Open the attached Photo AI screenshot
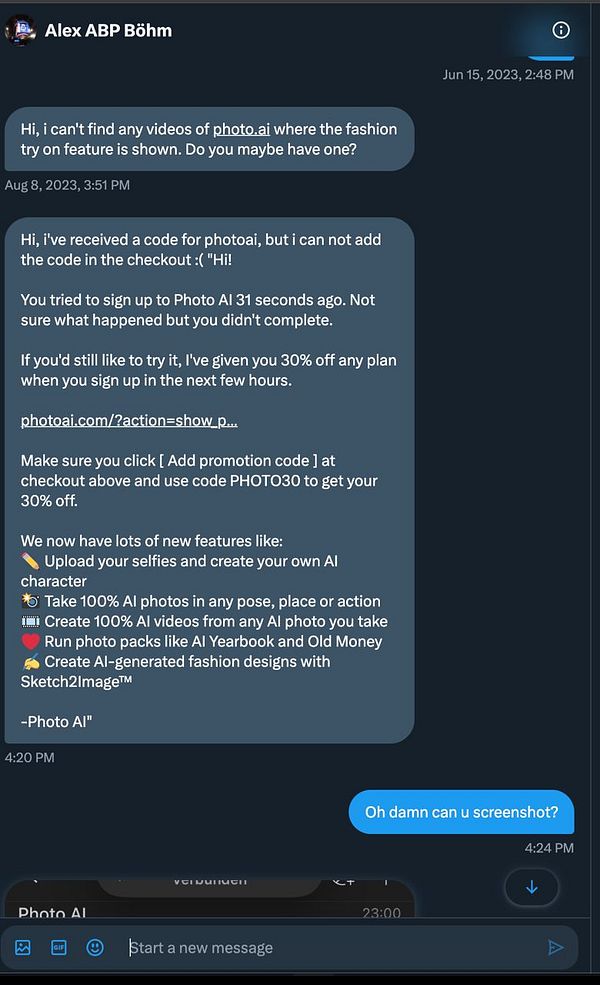Screen dimensions: 600x985 coord(208,899)
